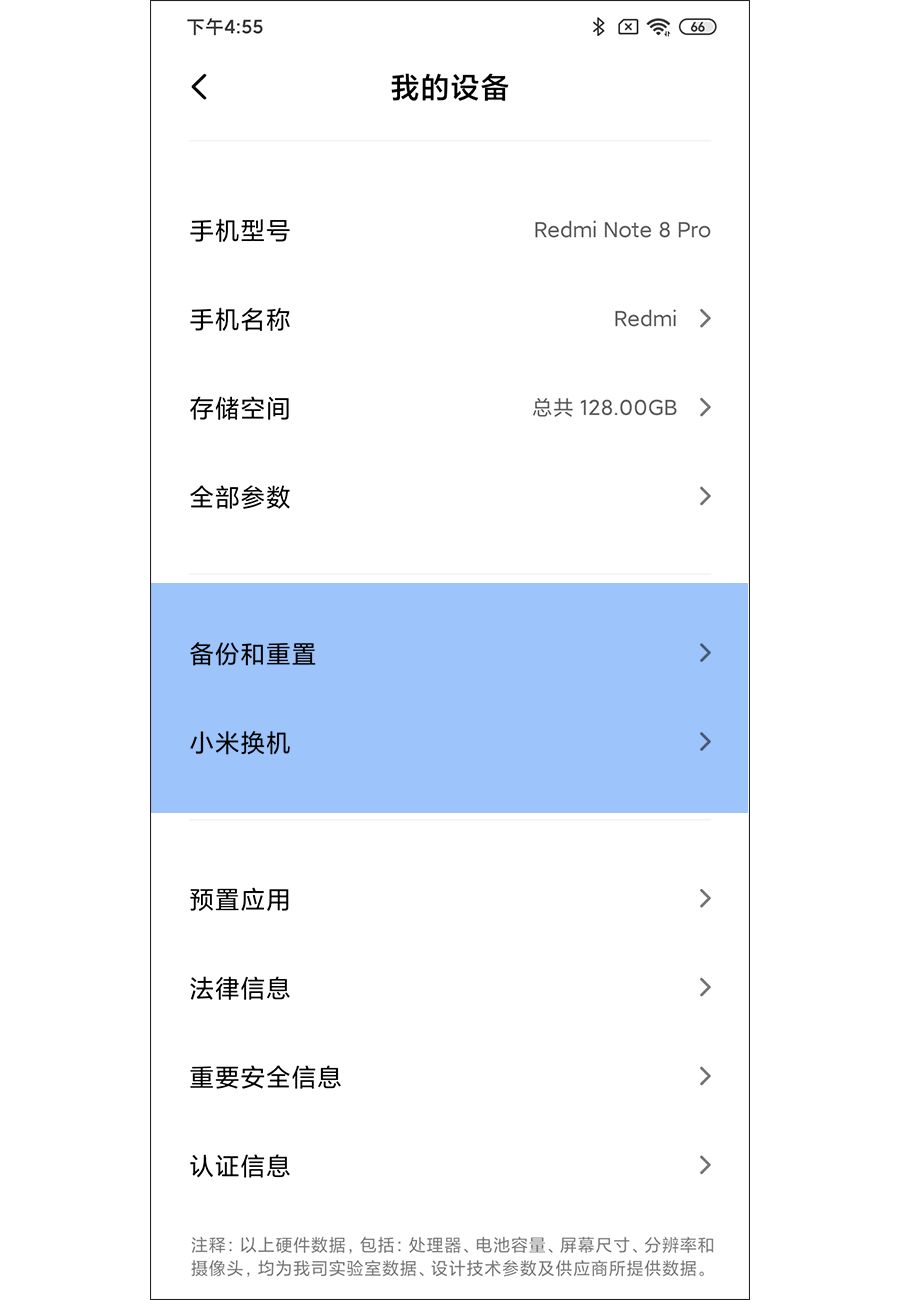Select the 我的设备 page title
This screenshot has width=900, height=1300.
pos(450,88)
